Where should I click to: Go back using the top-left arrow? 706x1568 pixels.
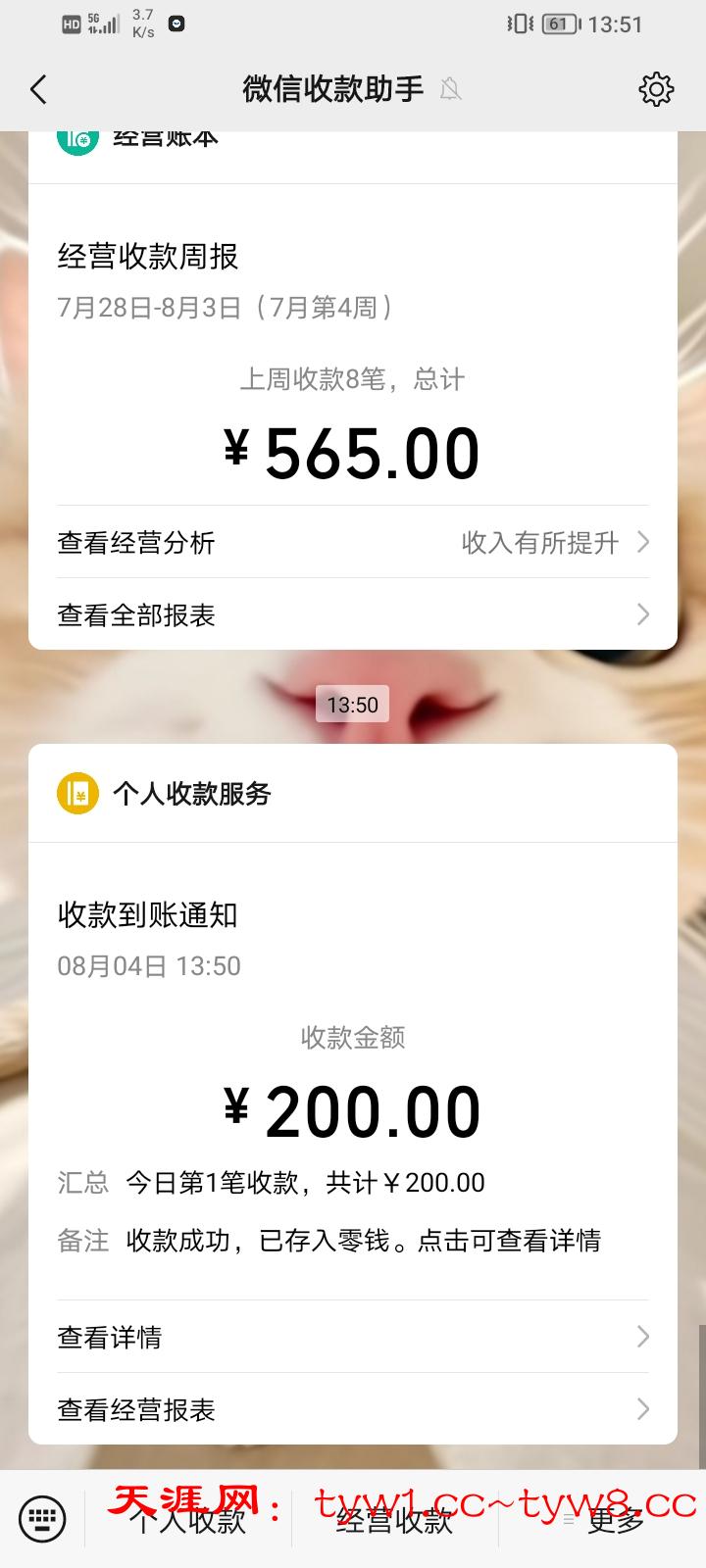(x=37, y=89)
